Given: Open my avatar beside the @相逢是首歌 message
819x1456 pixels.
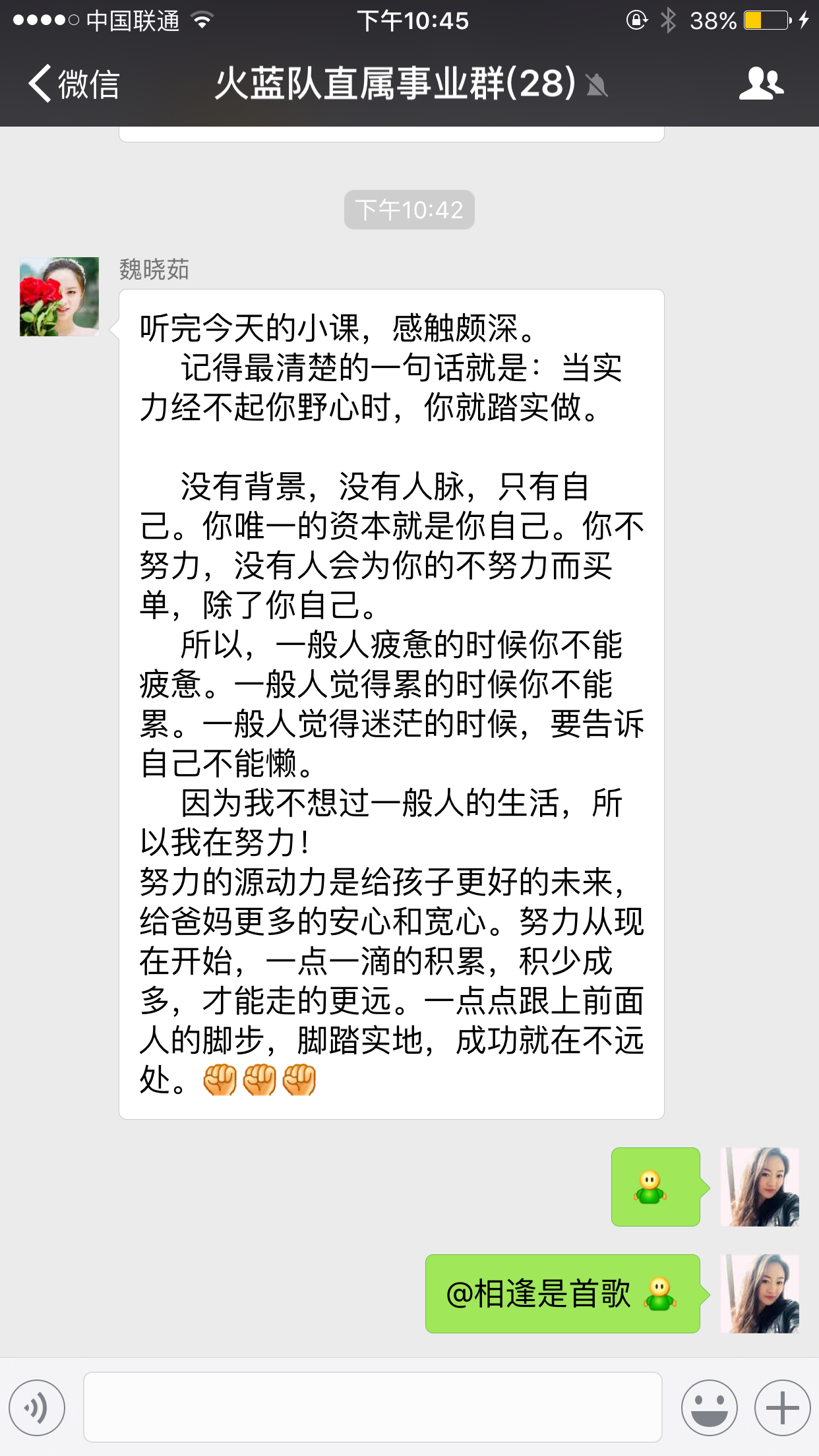Looking at the screenshot, I should pos(760,1294).
